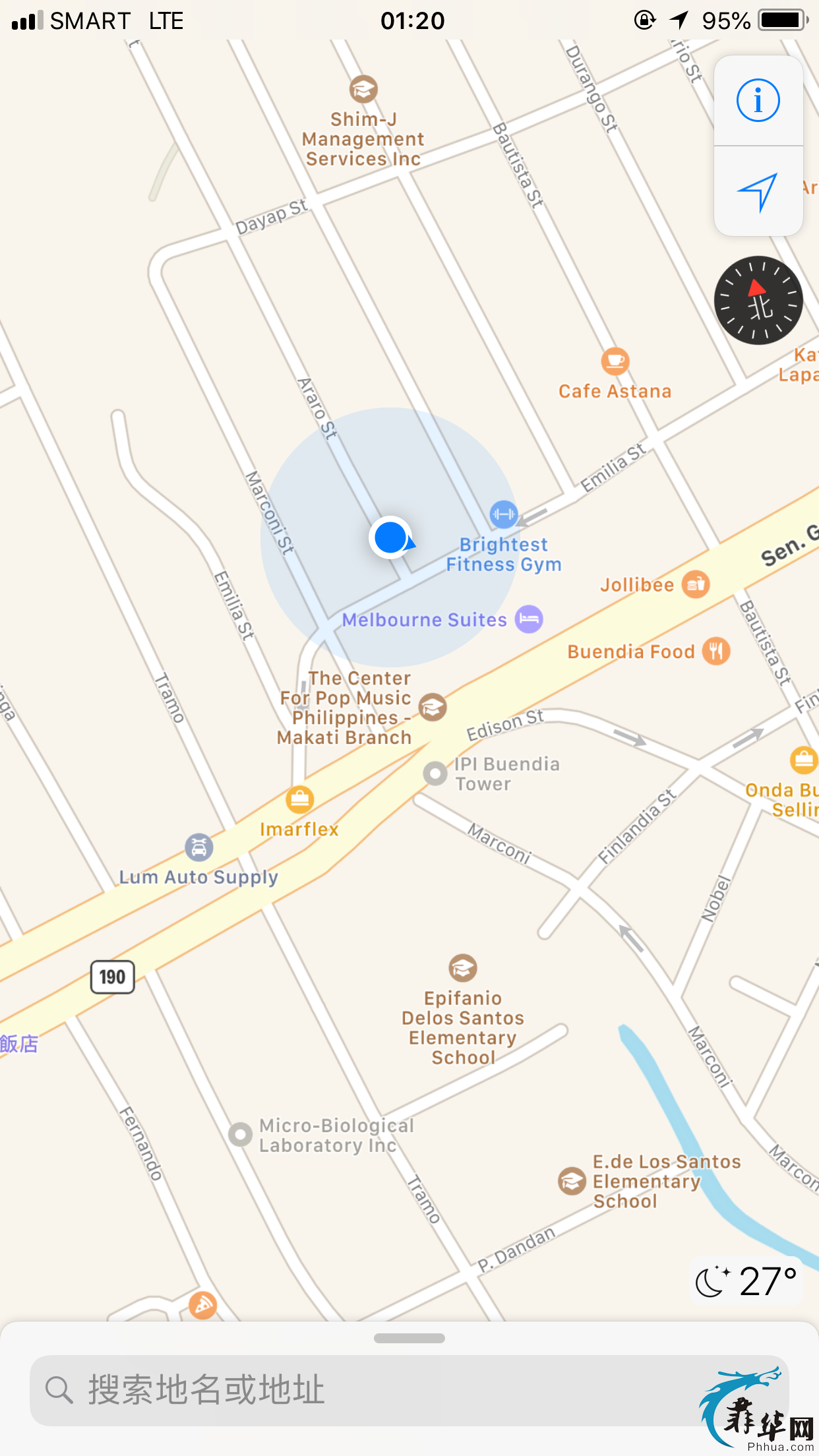Open E.de Los Santos Elementary School pin

pyautogui.click(x=572, y=1181)
